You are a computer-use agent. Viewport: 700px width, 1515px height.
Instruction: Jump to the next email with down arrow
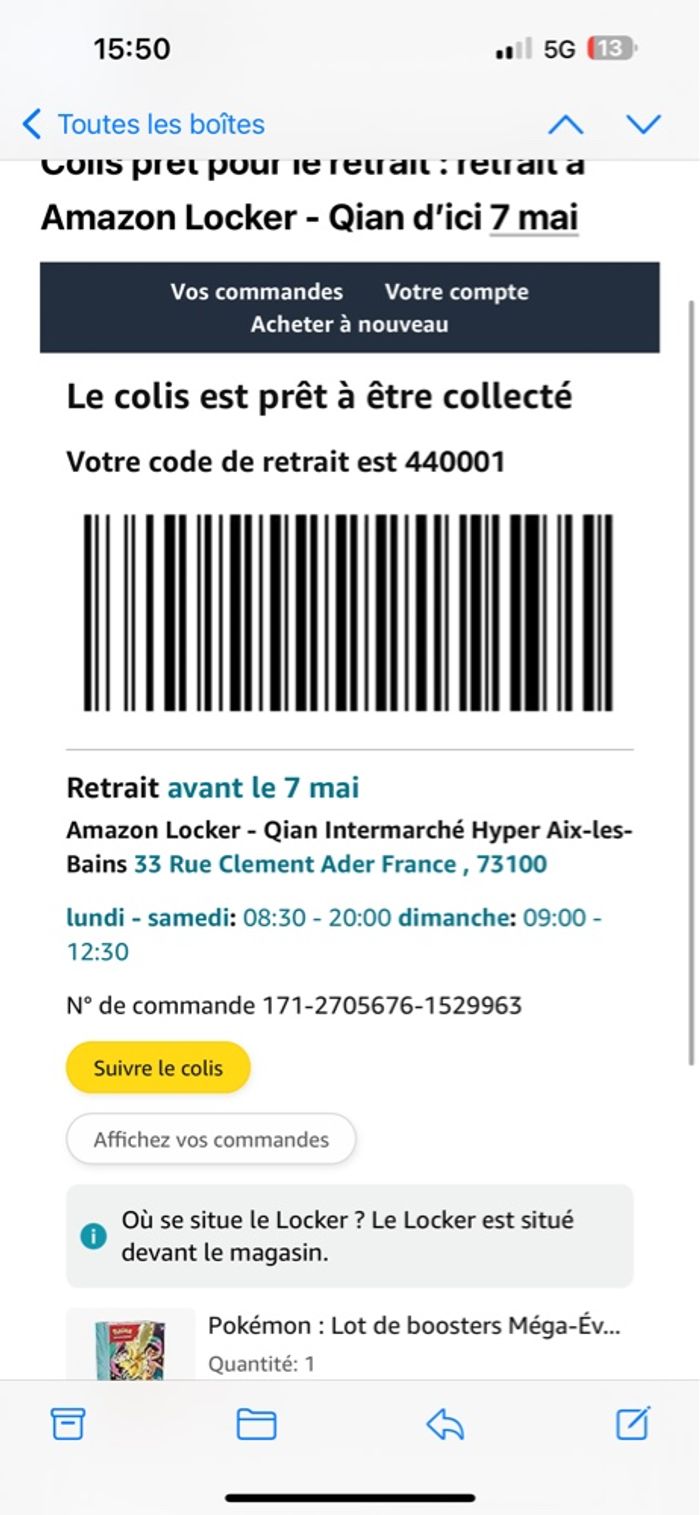click(644, 124)
